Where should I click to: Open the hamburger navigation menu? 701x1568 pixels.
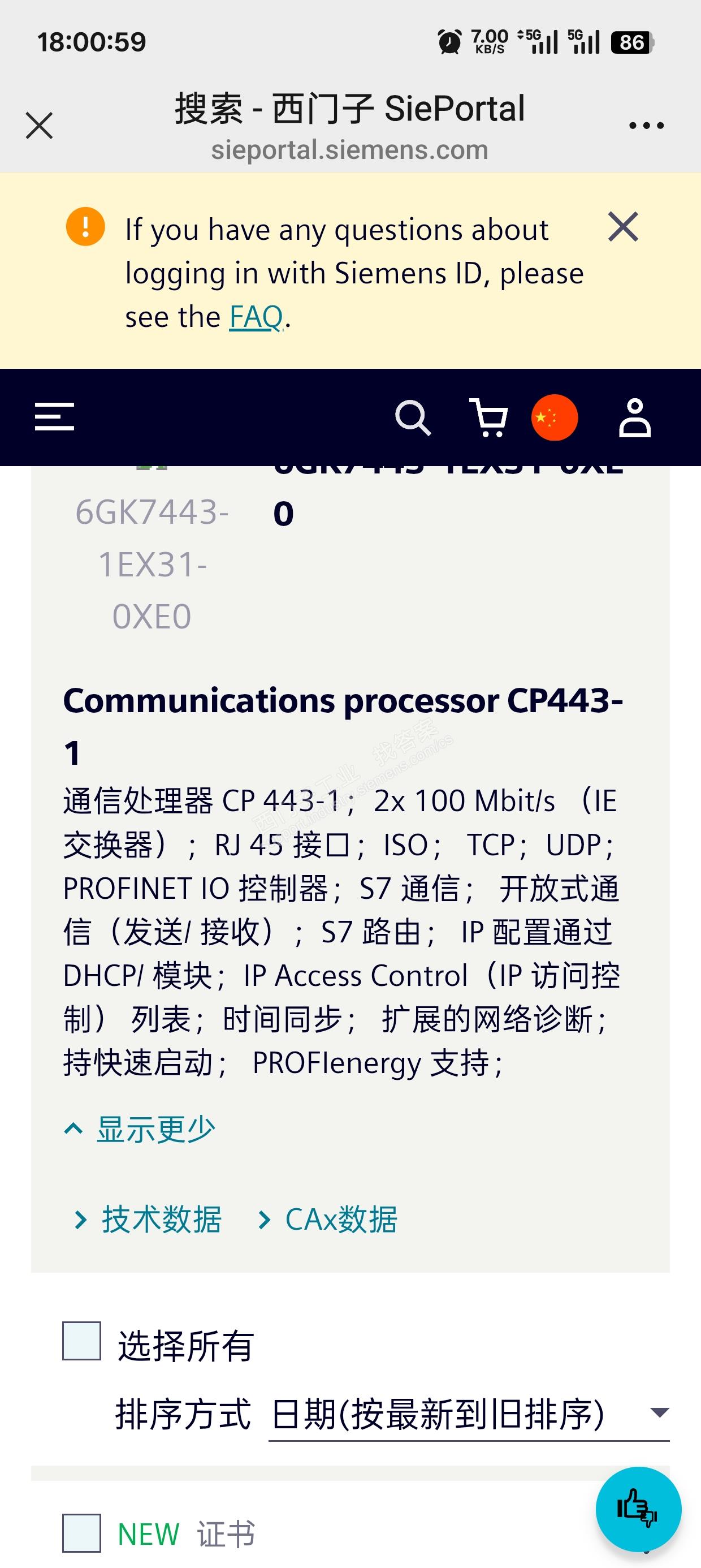pyautogui.click(x=55, y=417)
